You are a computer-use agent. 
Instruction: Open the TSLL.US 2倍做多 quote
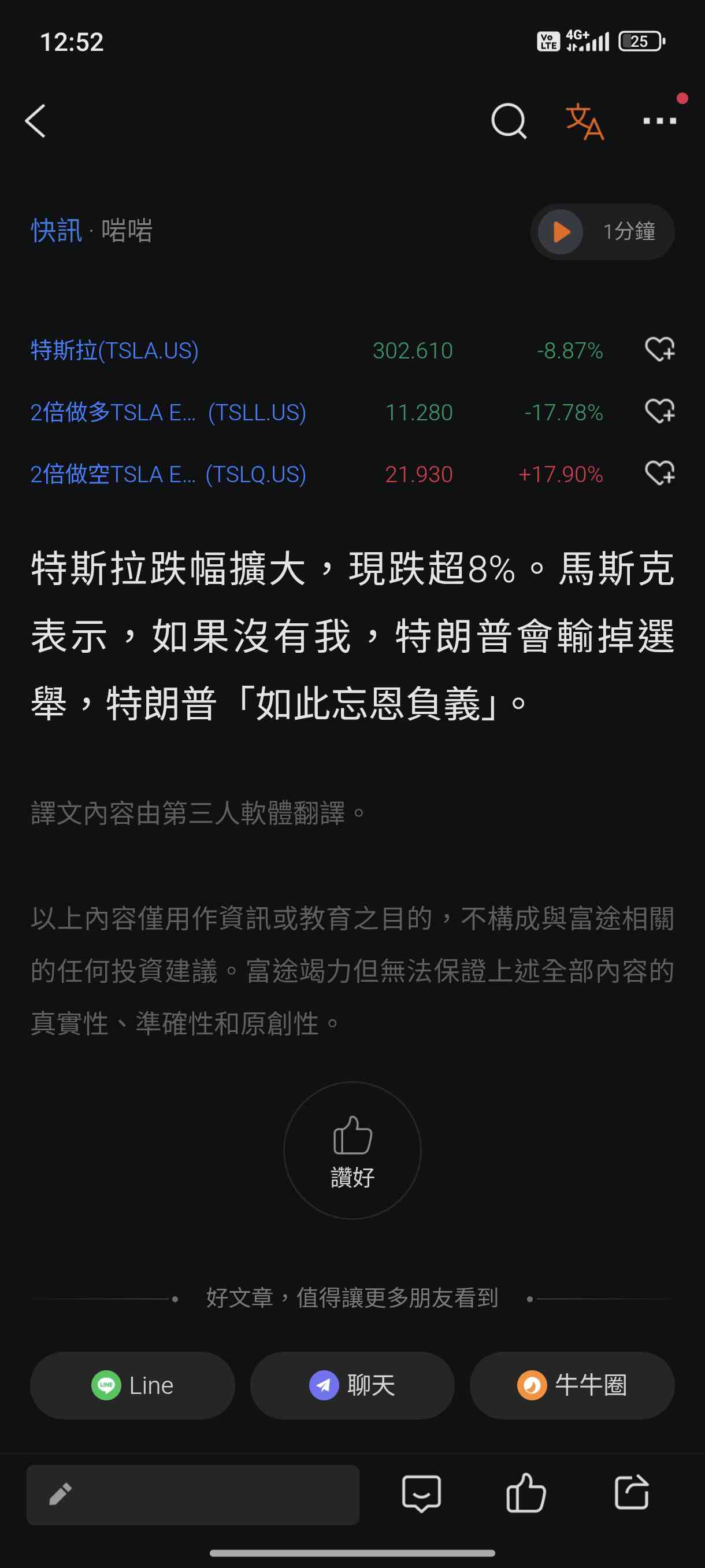coord(168,413)
